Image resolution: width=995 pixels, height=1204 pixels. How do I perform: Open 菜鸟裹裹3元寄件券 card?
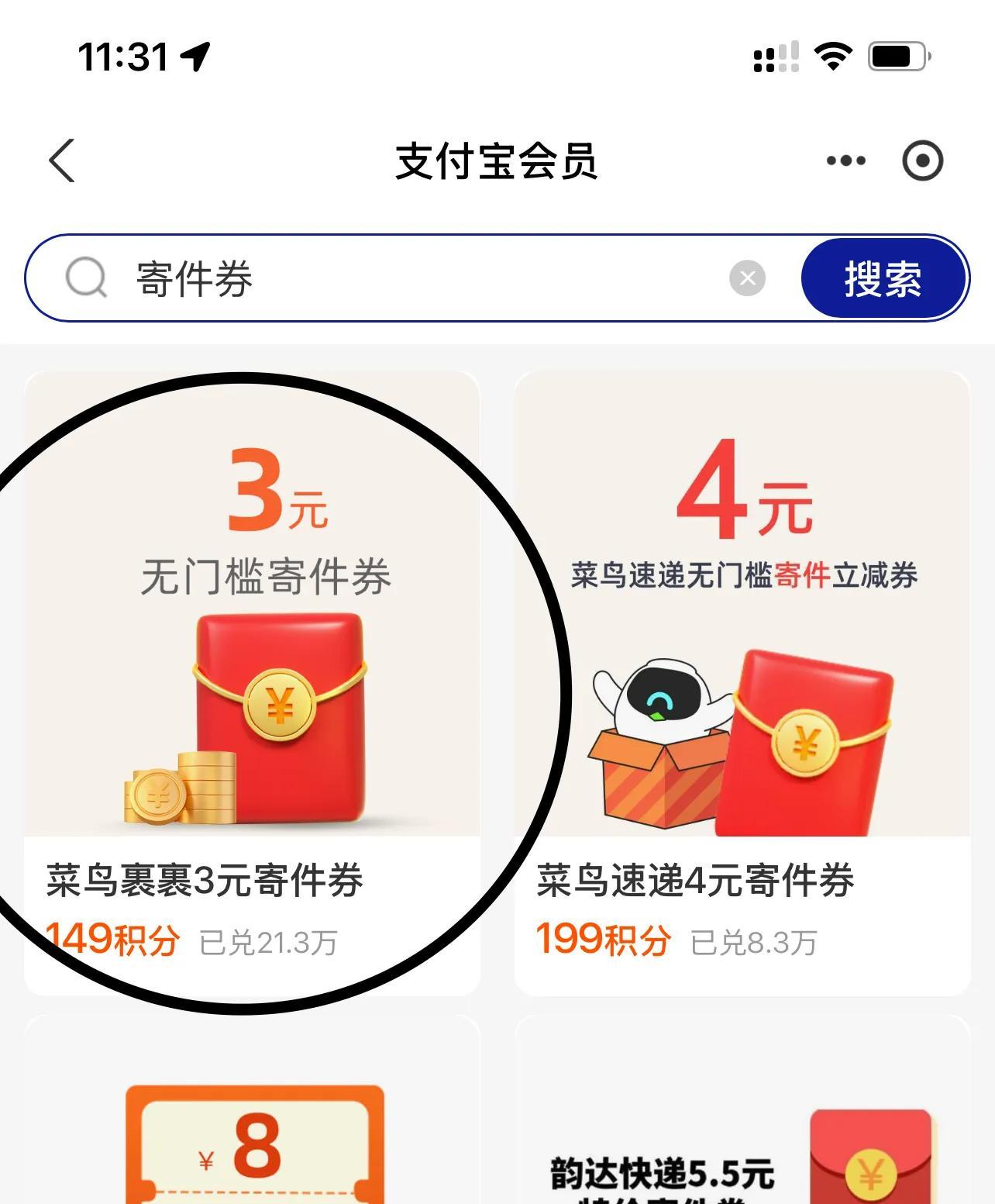[x=252, y=682]
